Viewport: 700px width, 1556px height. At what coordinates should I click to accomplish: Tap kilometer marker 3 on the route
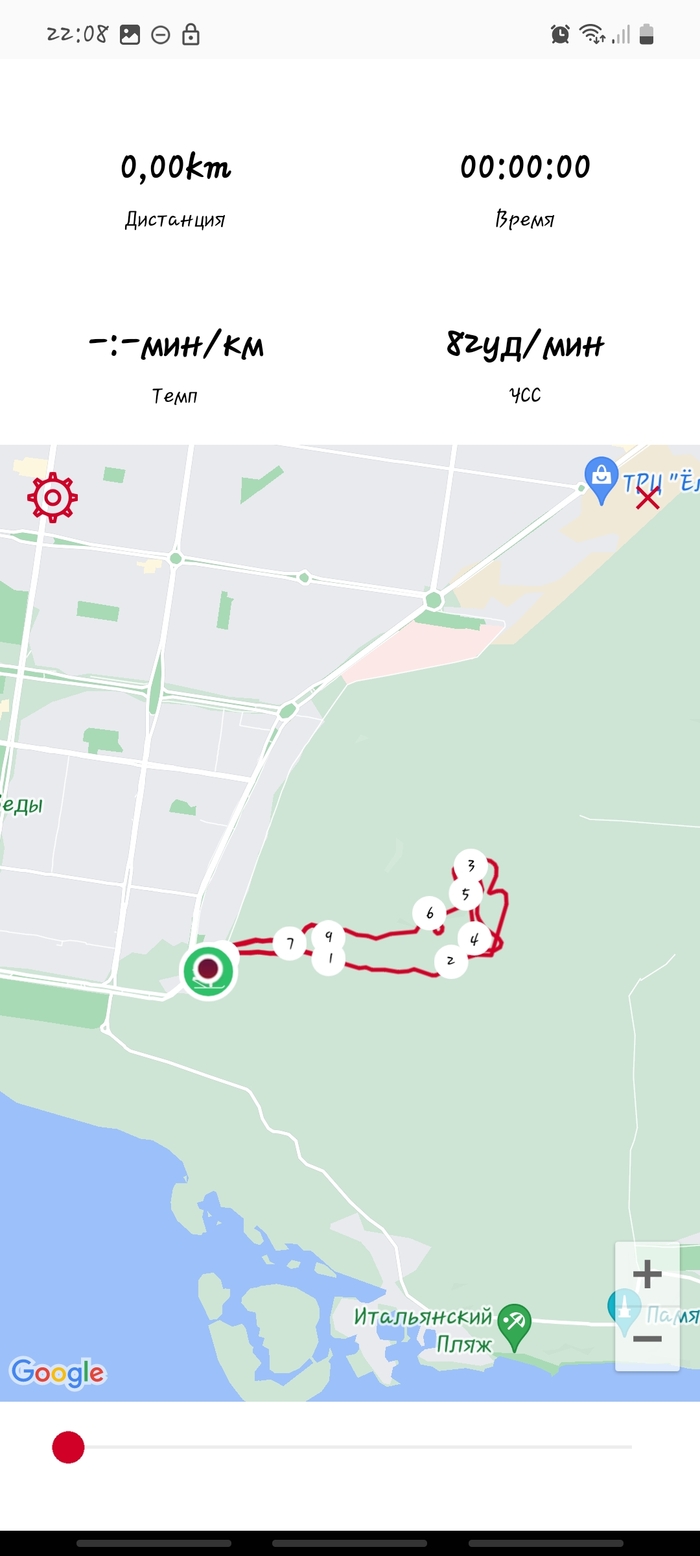(x=470, y=865)
